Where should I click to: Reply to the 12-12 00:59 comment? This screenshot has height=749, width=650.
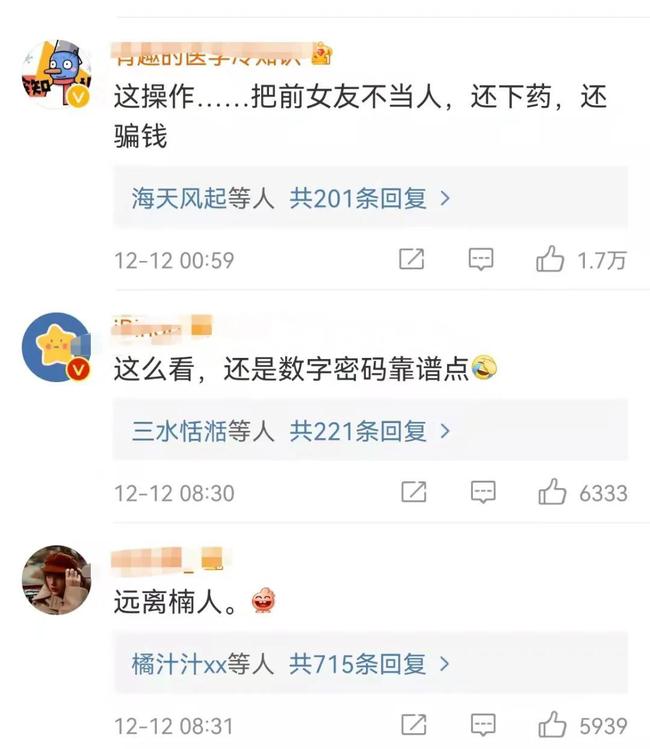482,260
